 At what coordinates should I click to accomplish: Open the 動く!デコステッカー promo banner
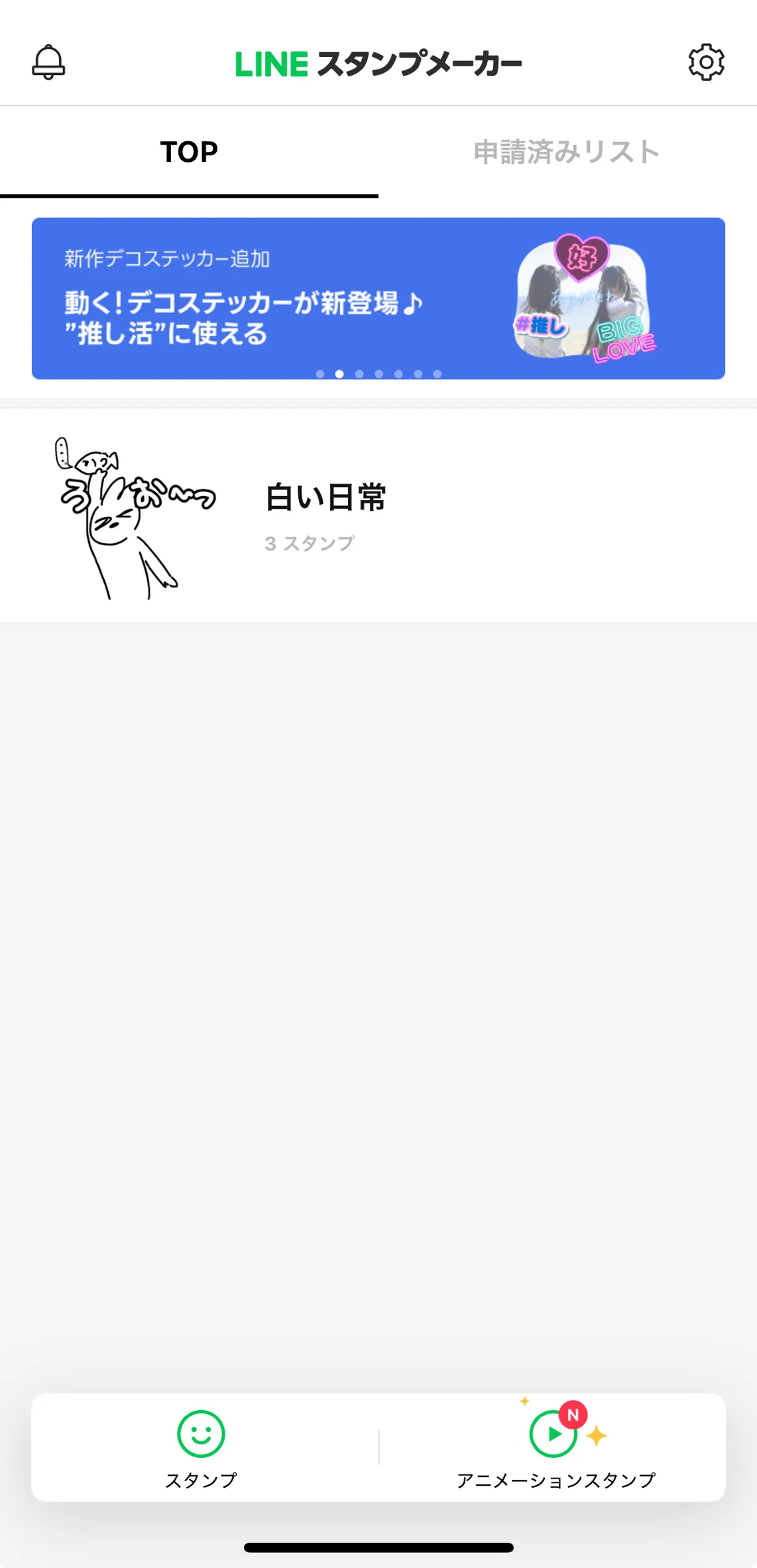[378, 298]
